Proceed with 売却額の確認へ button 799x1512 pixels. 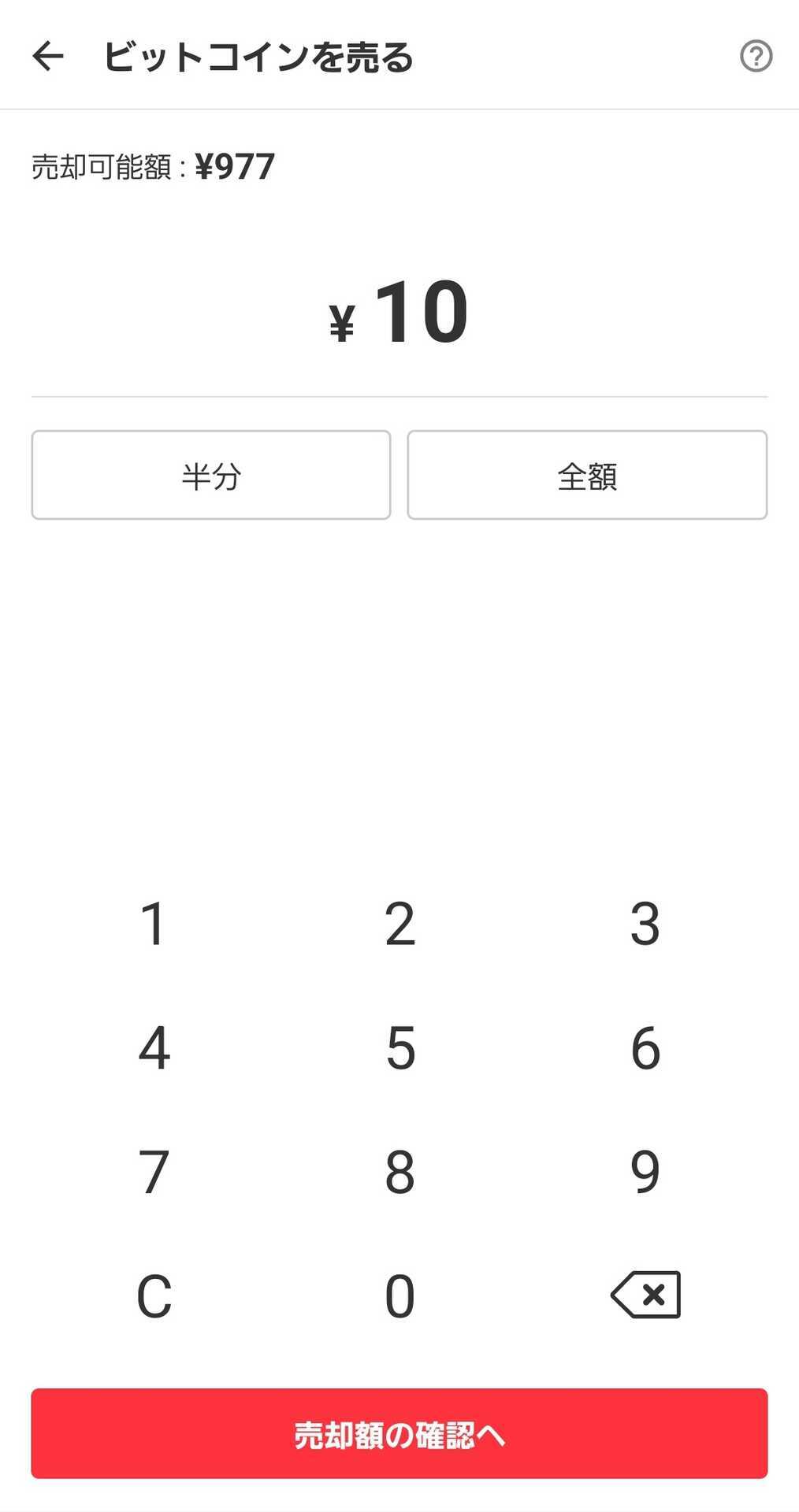coord(399,1434)
